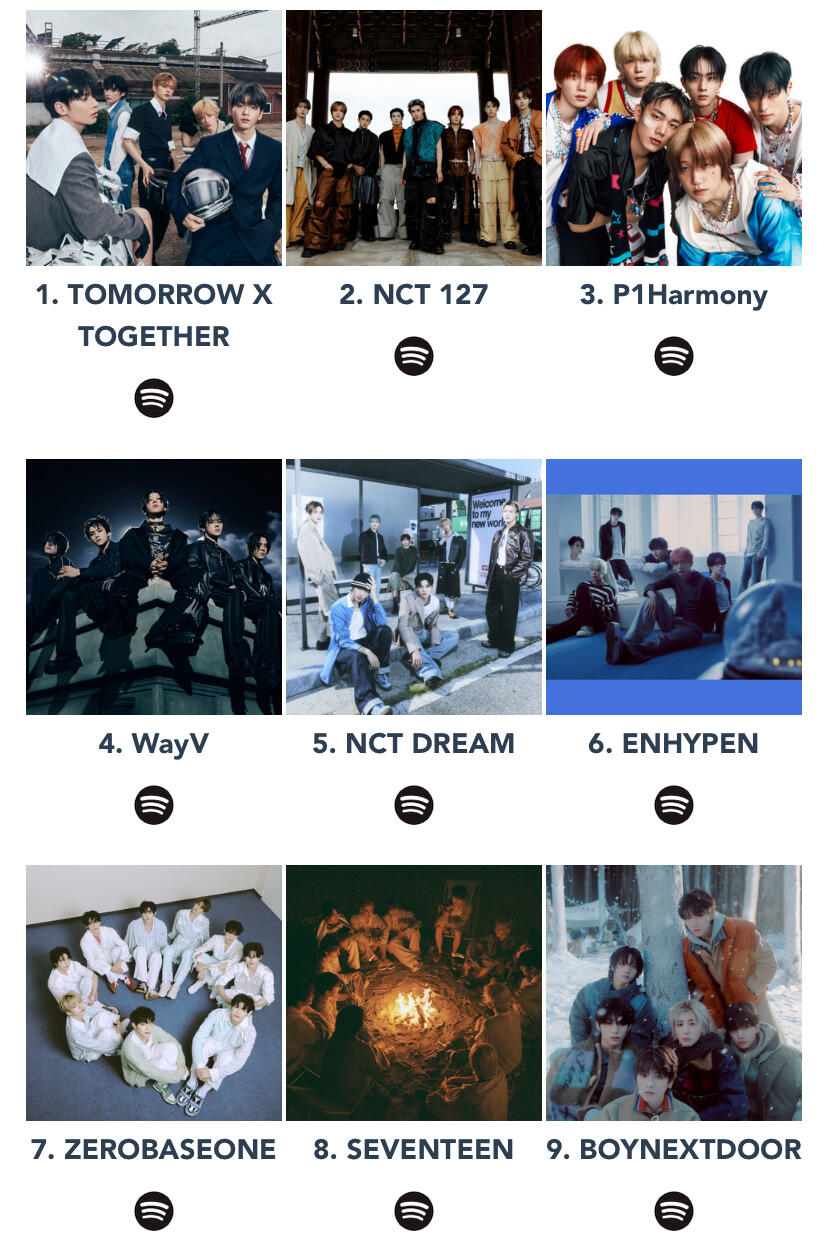Select the NCT 127 picture tile

pos(414,138)
